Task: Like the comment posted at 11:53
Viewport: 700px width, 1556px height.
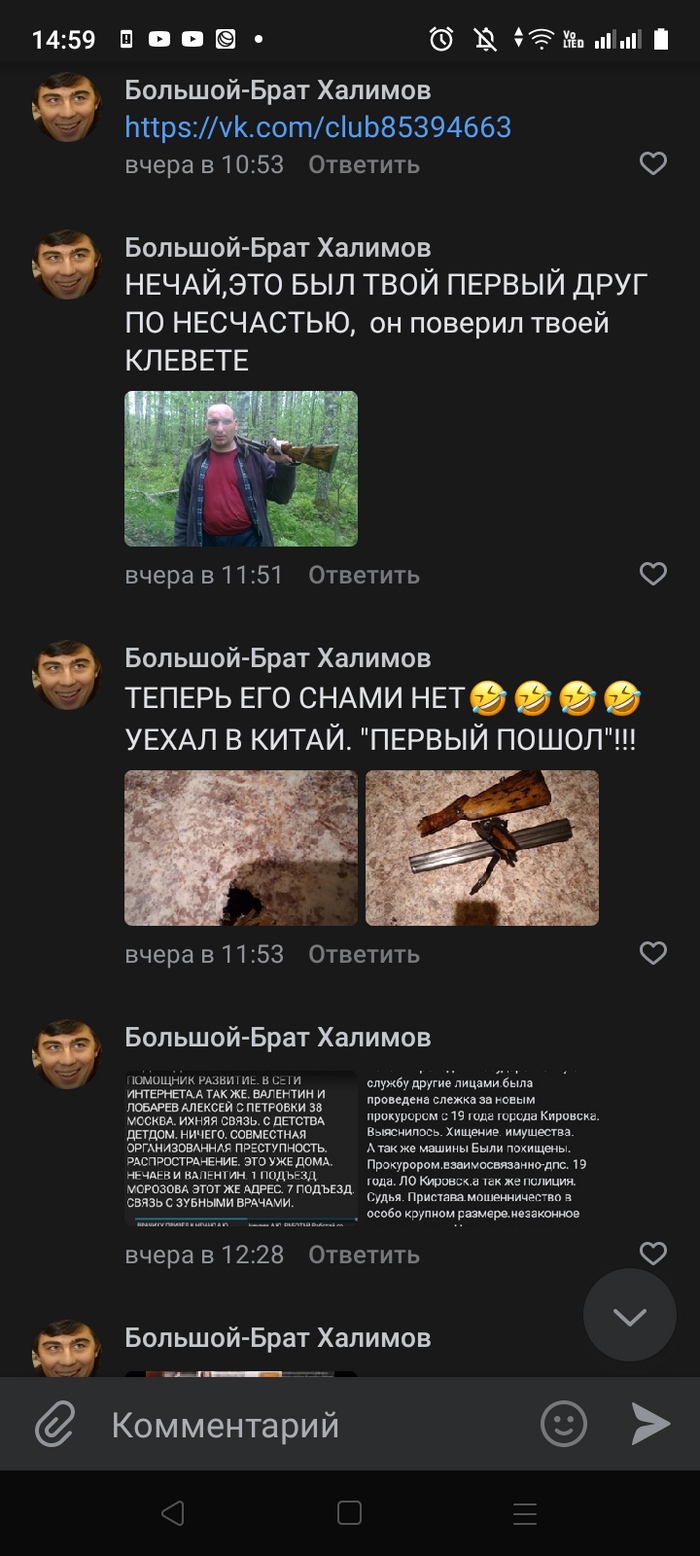Action: tap(653, 954)
